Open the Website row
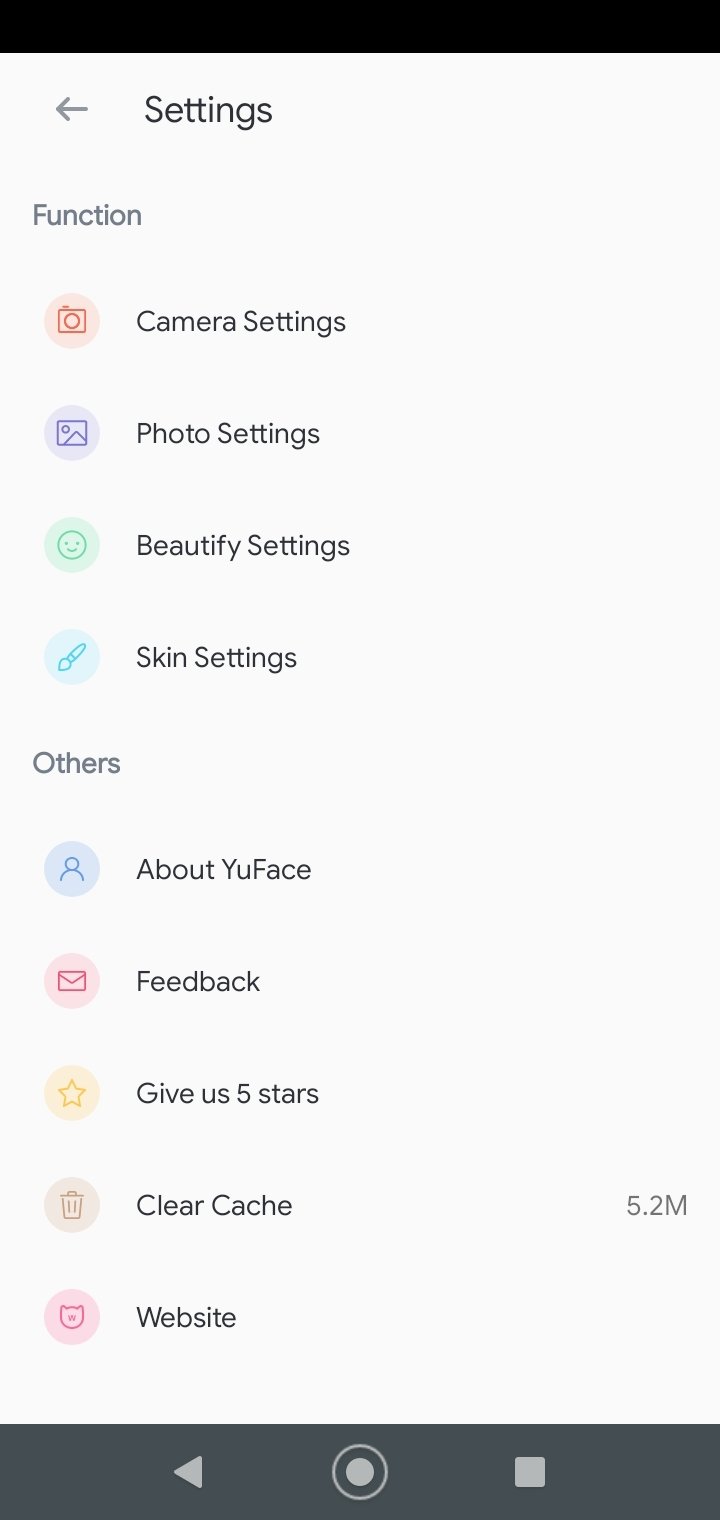720x1520 pixels. (360, 1317)
